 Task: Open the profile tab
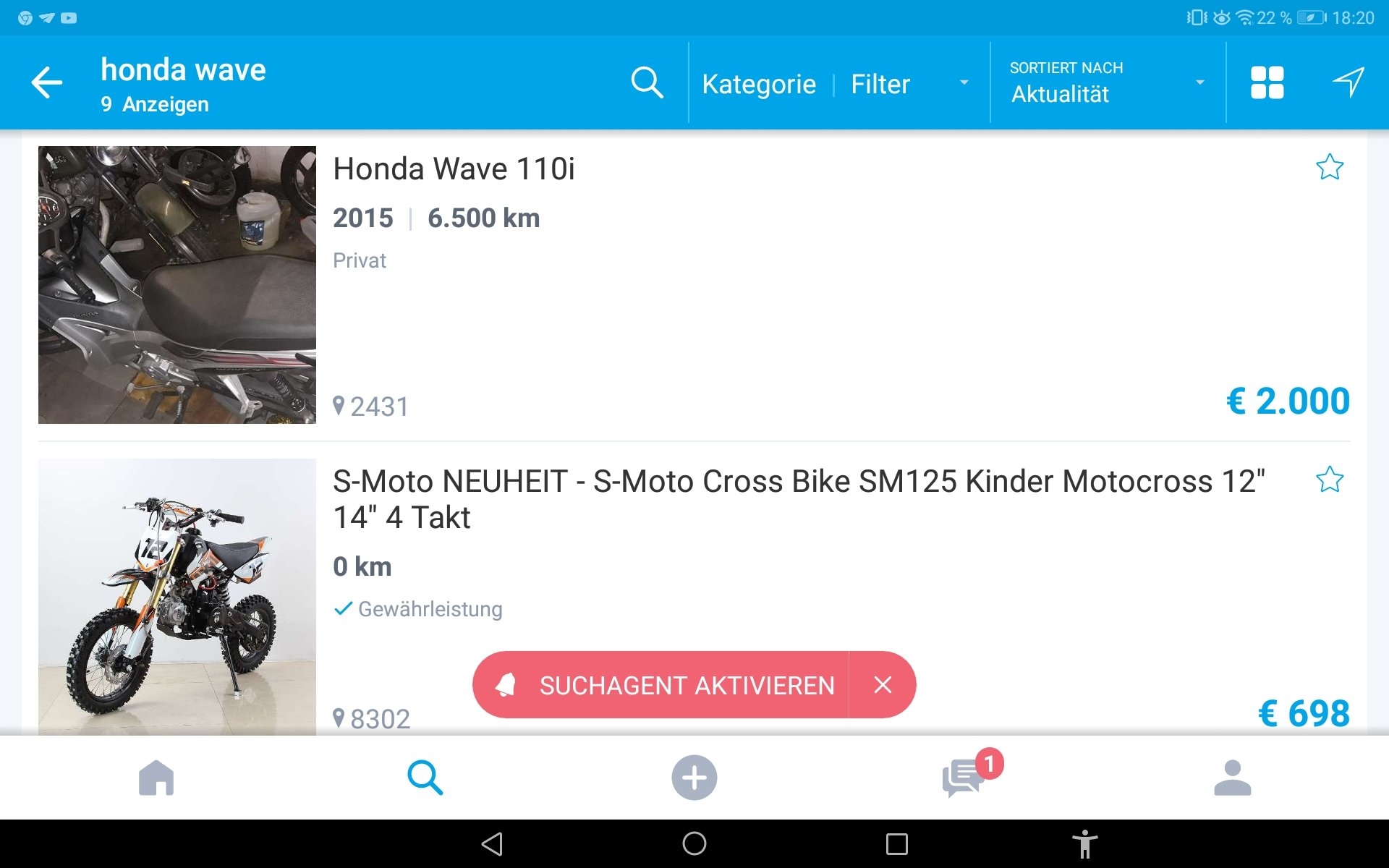(1232, 778)
